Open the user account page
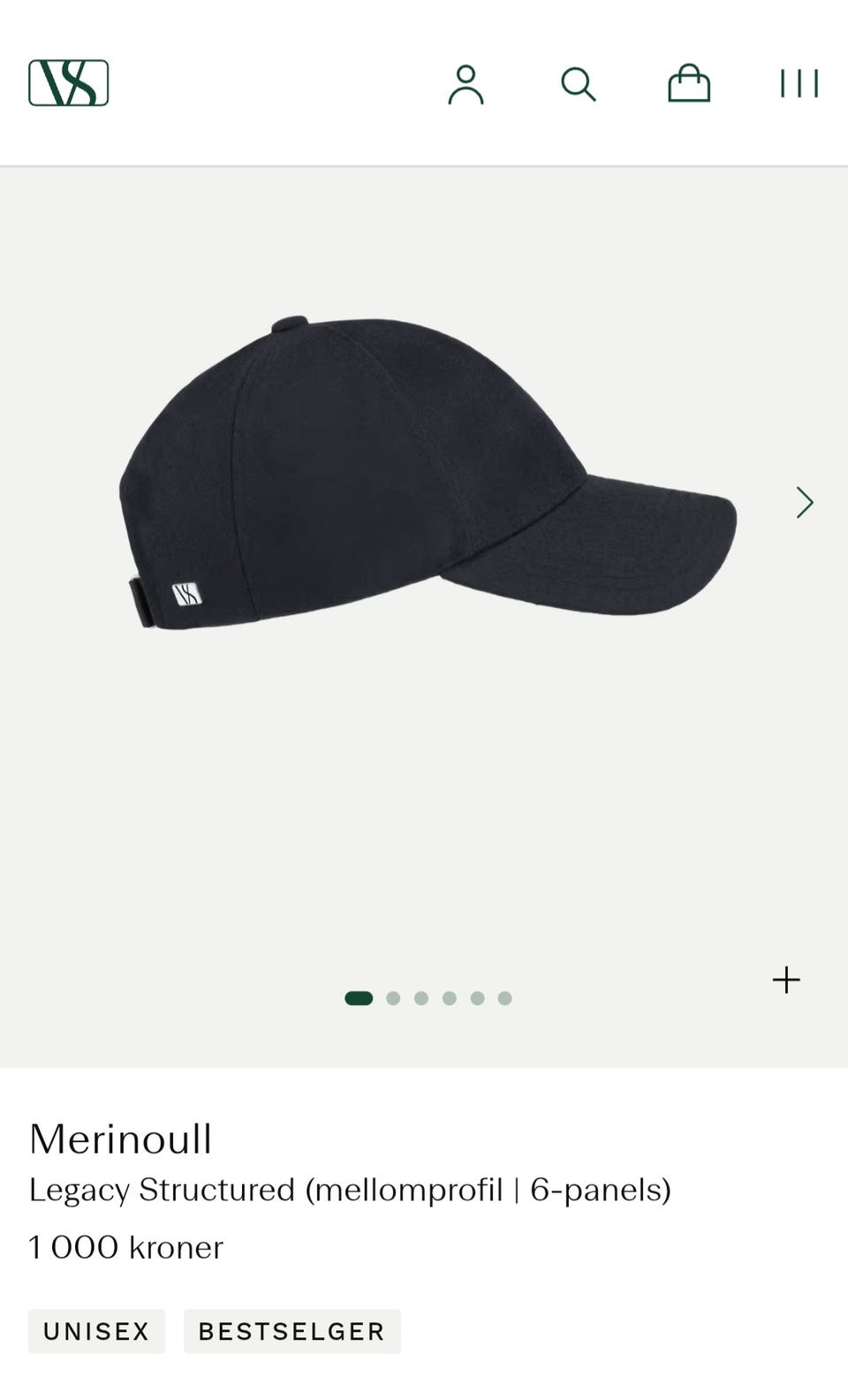 [466, 85]
